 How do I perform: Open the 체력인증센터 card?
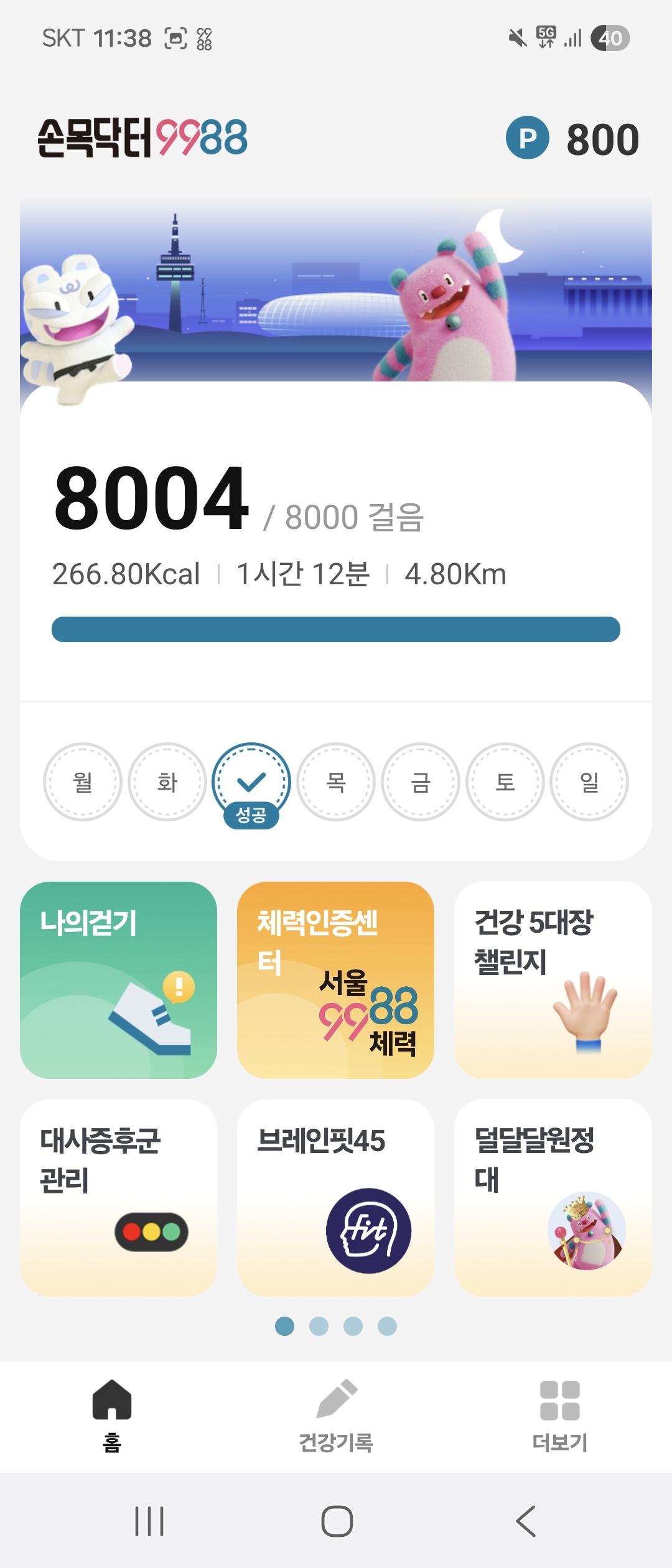pos(335,980)
